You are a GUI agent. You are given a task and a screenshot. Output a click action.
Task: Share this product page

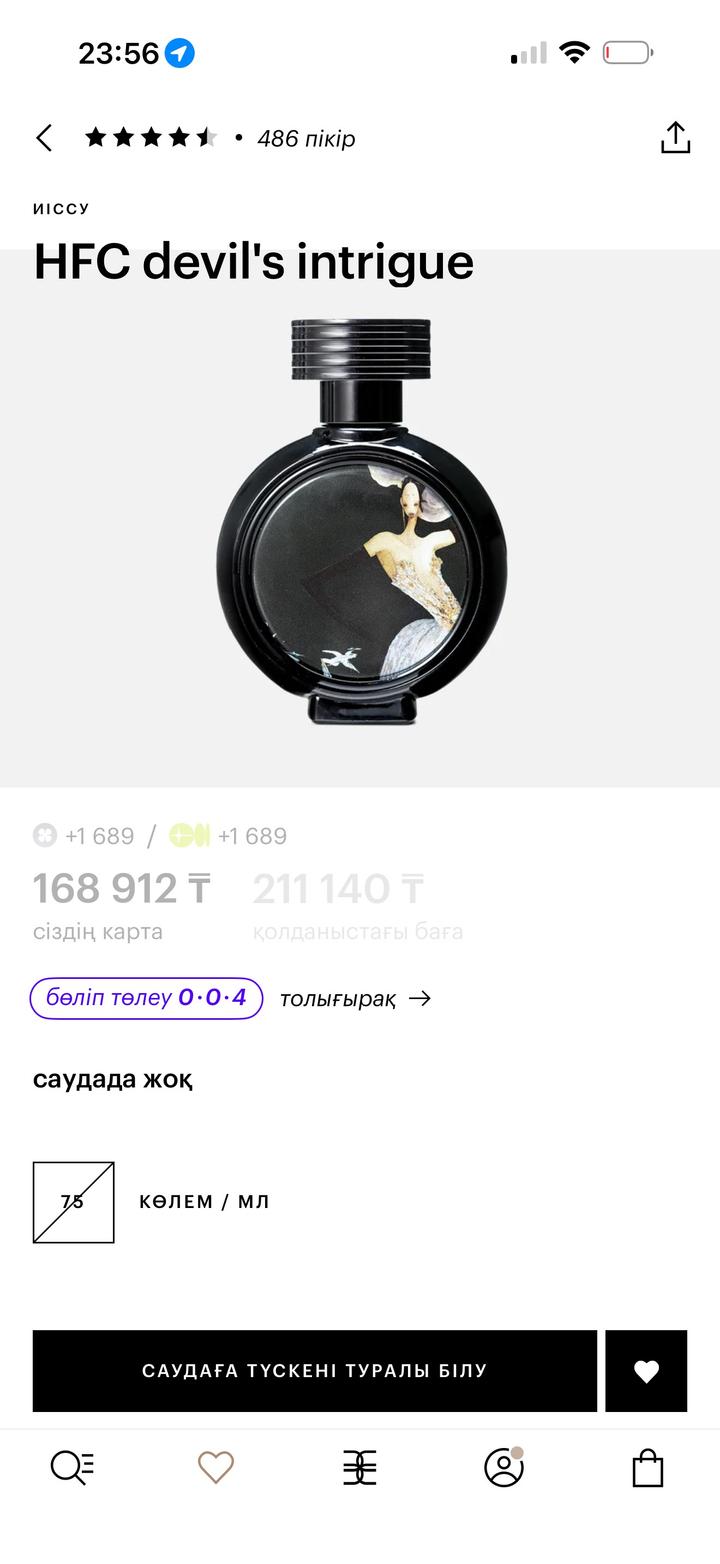675,138
